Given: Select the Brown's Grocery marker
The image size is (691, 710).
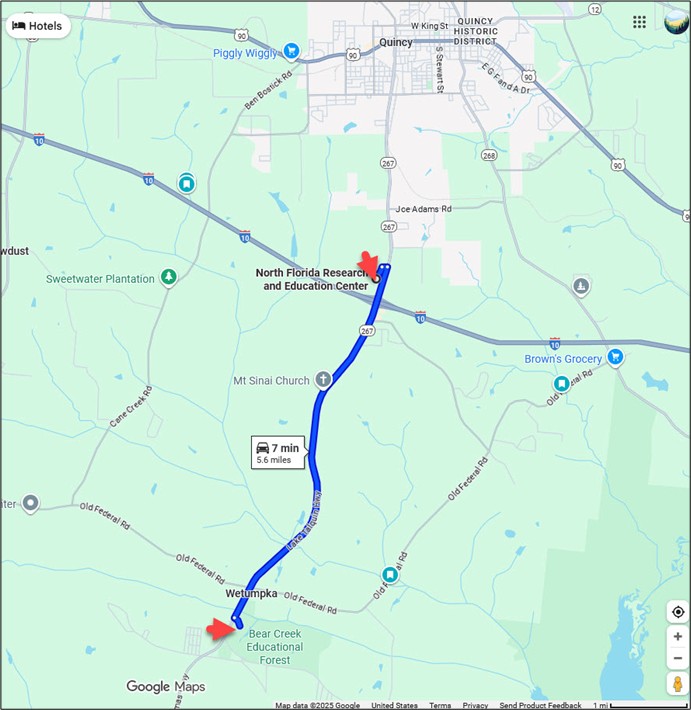Looking at the screenshot, I should 616,357.
